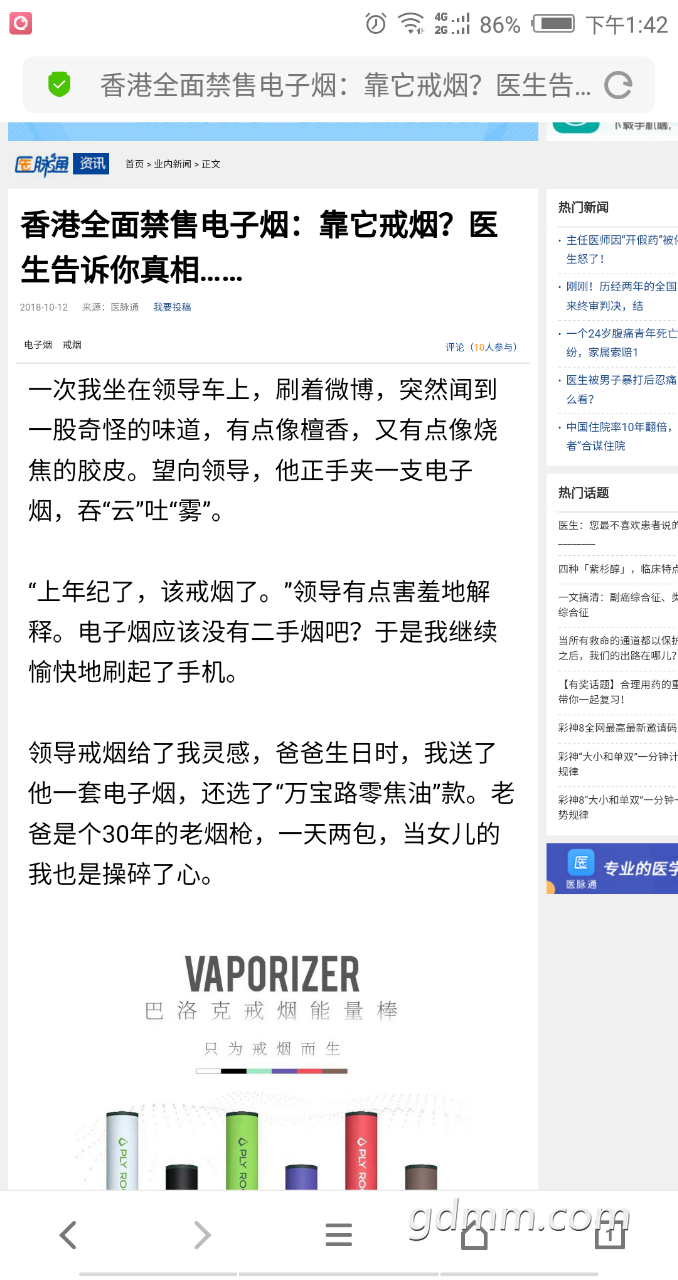This screenshot has width=678, height=1280.
Task: Open the tabs switcher
Action: (609, 1236)
